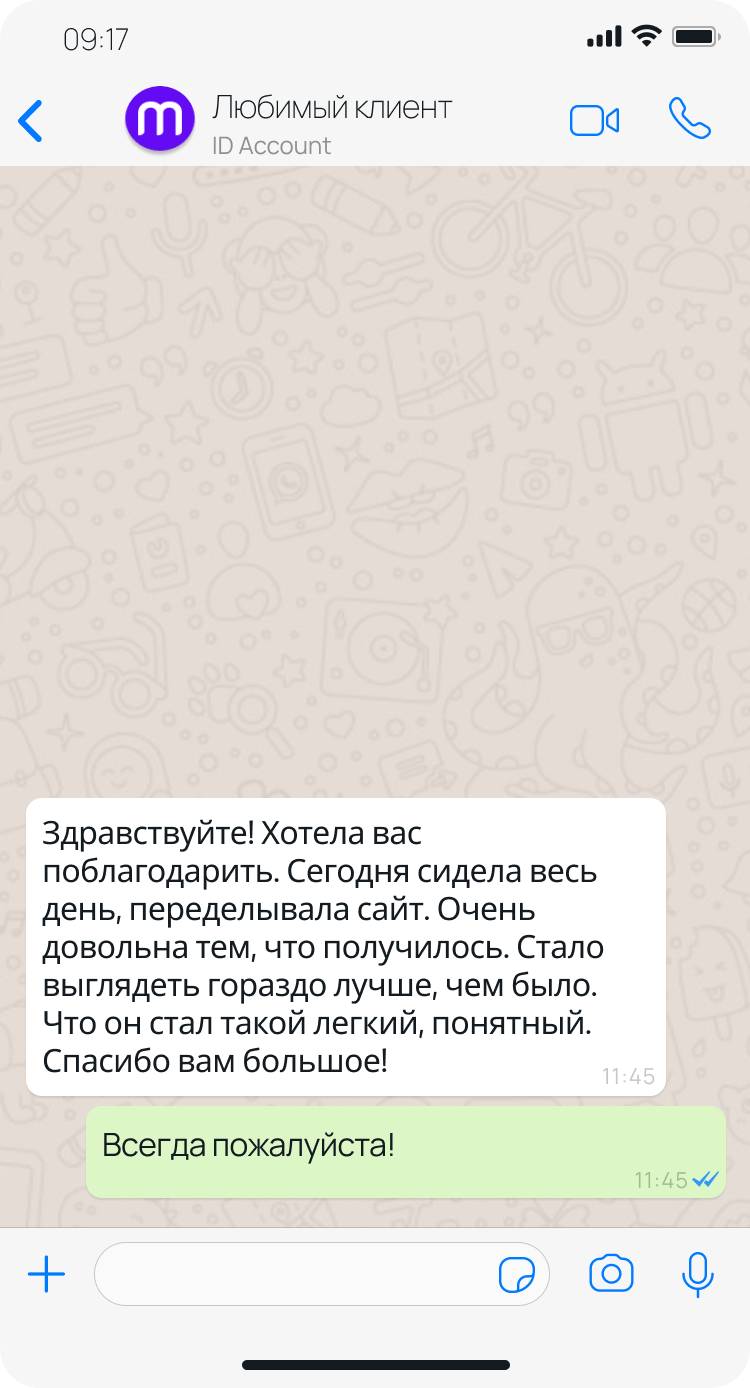Open the attachment plus menu
Image resolution: width=750 pixels, height=1388 pixels.
pyautogui.click(x=46, y=1274)
